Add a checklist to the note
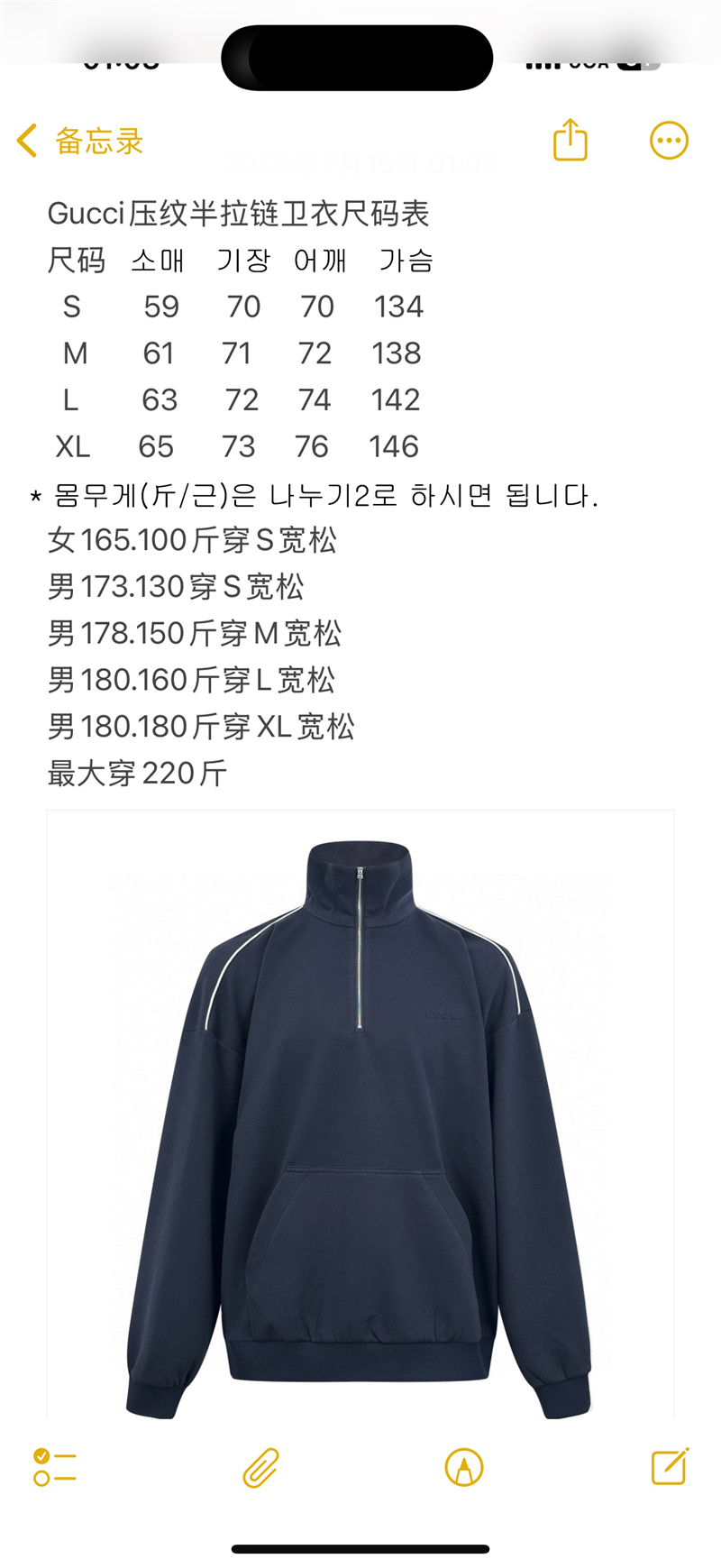 [55, 1467]
